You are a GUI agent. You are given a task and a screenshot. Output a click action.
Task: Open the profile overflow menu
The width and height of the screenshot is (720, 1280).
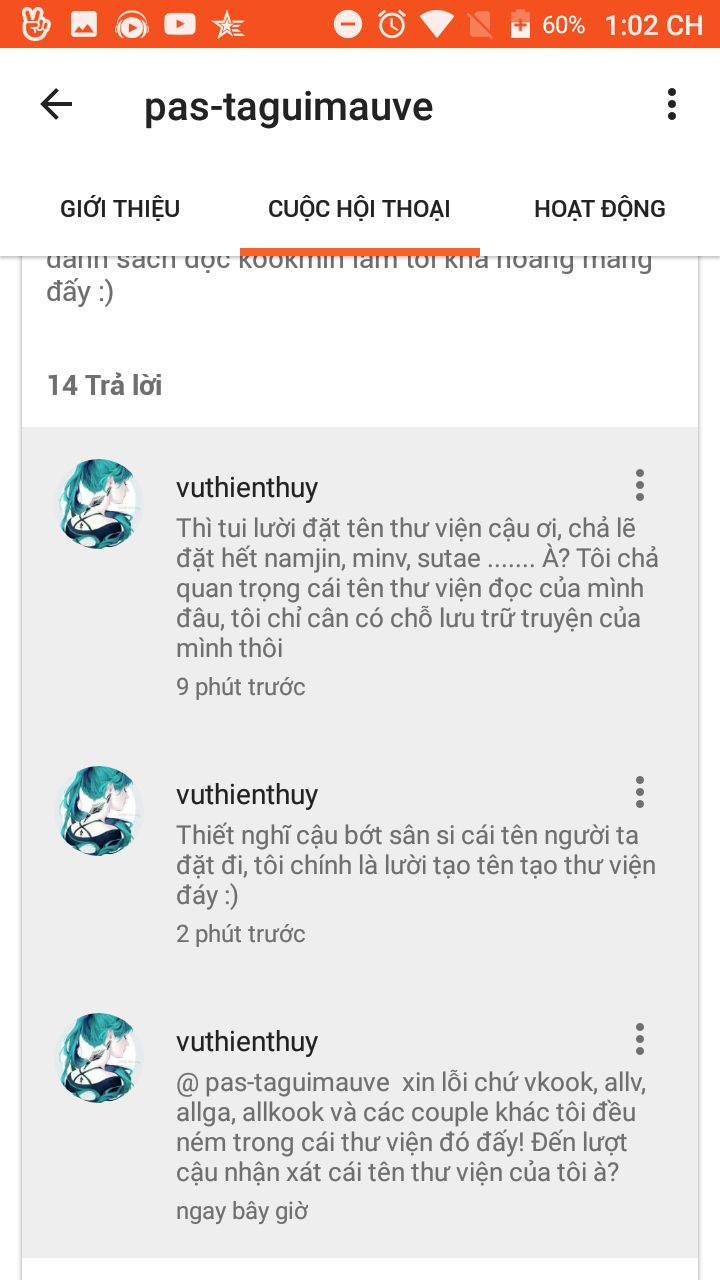tap(671, 104)
